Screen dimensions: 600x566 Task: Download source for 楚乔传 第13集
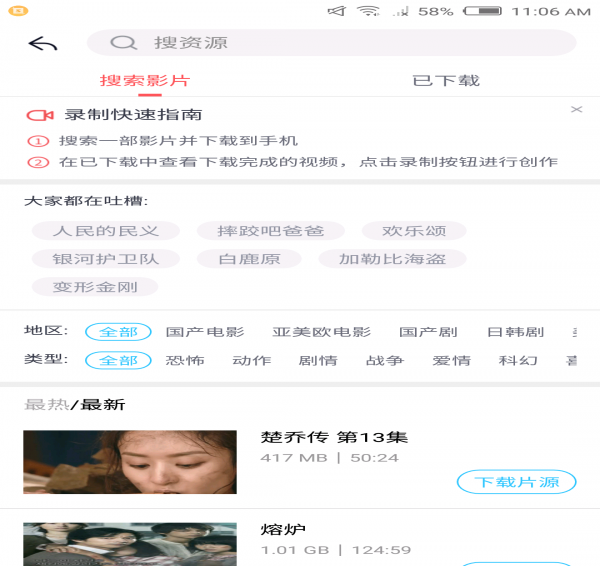tap(516, 482)
